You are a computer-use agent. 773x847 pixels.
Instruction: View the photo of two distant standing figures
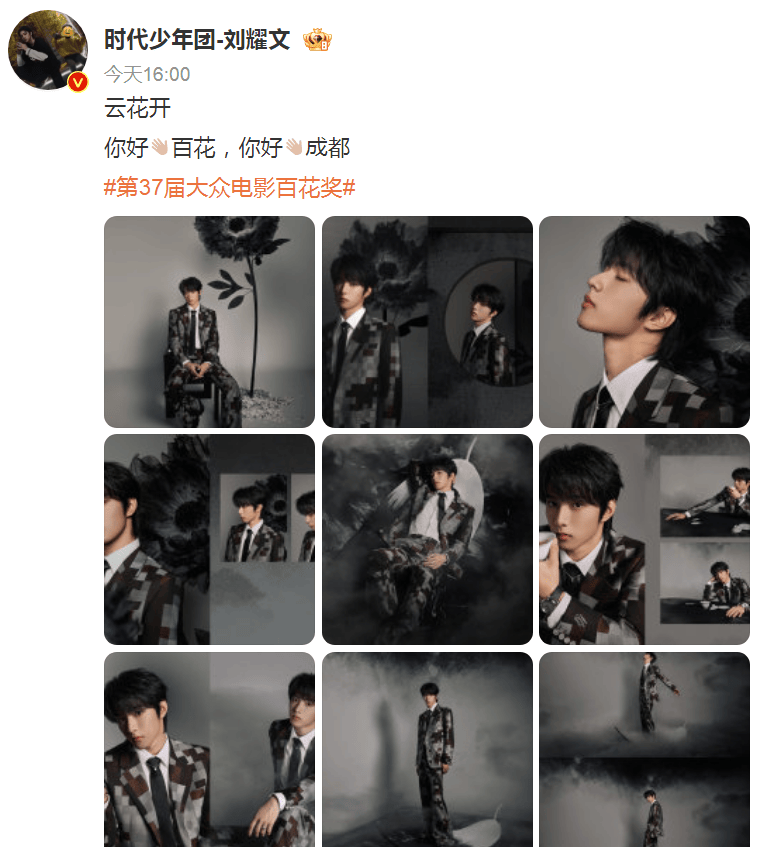pos(644,749)
